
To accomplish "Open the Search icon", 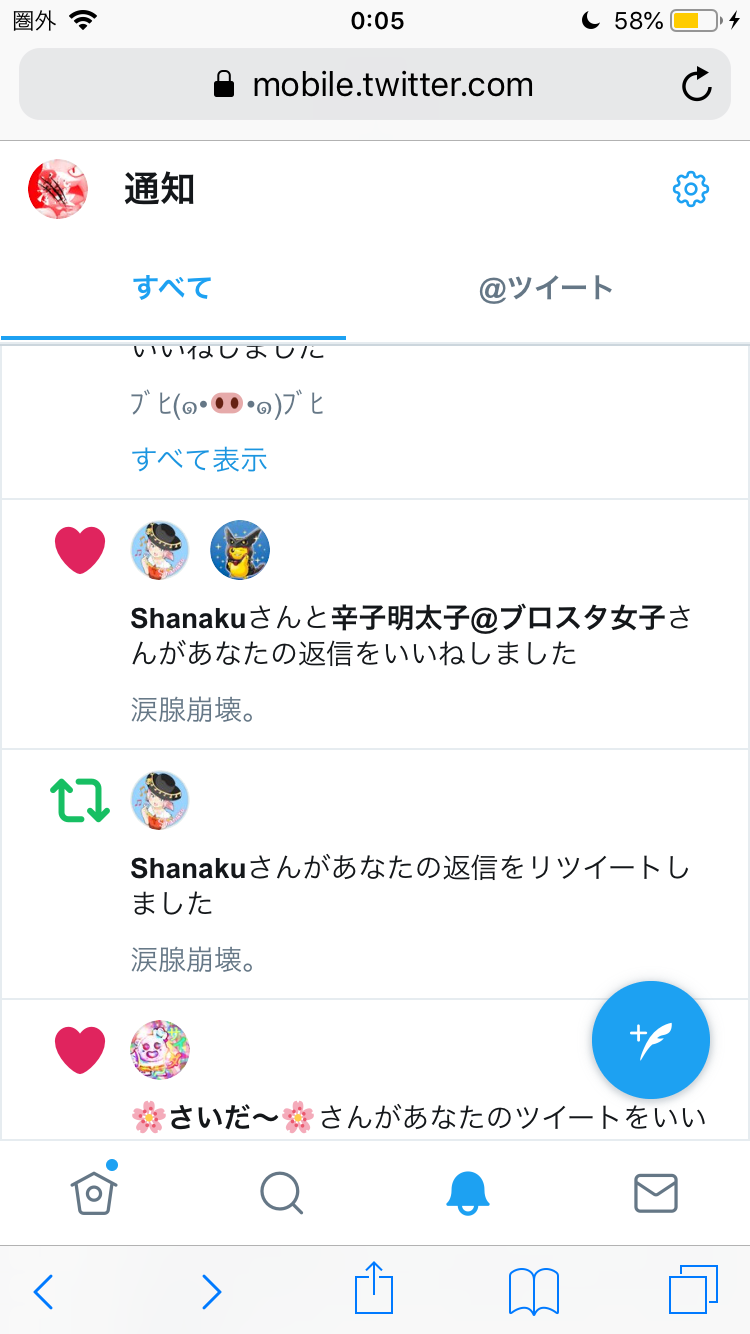I will click(281, 1192).
